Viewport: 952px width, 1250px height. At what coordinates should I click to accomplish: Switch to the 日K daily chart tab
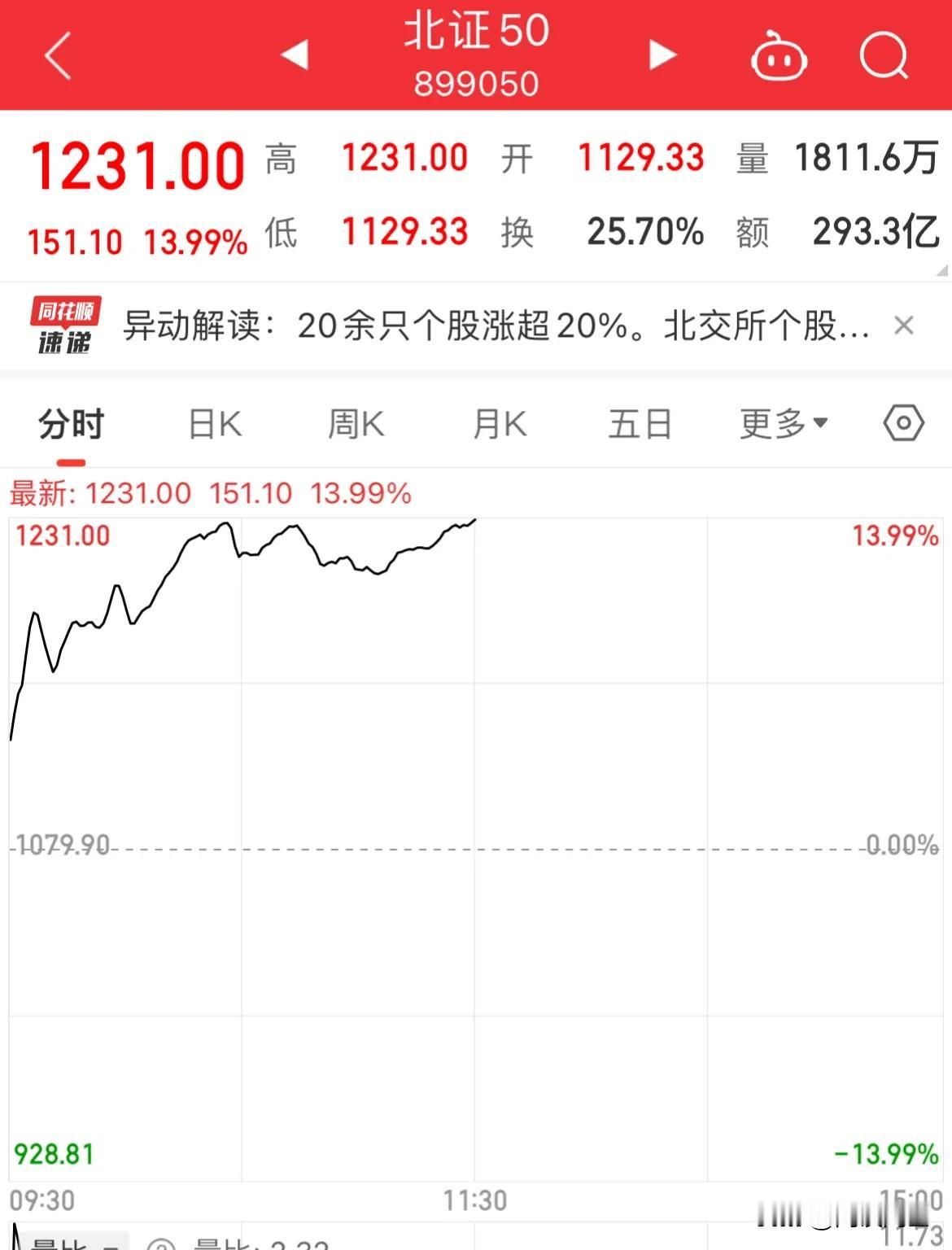(x=214, y=423)
